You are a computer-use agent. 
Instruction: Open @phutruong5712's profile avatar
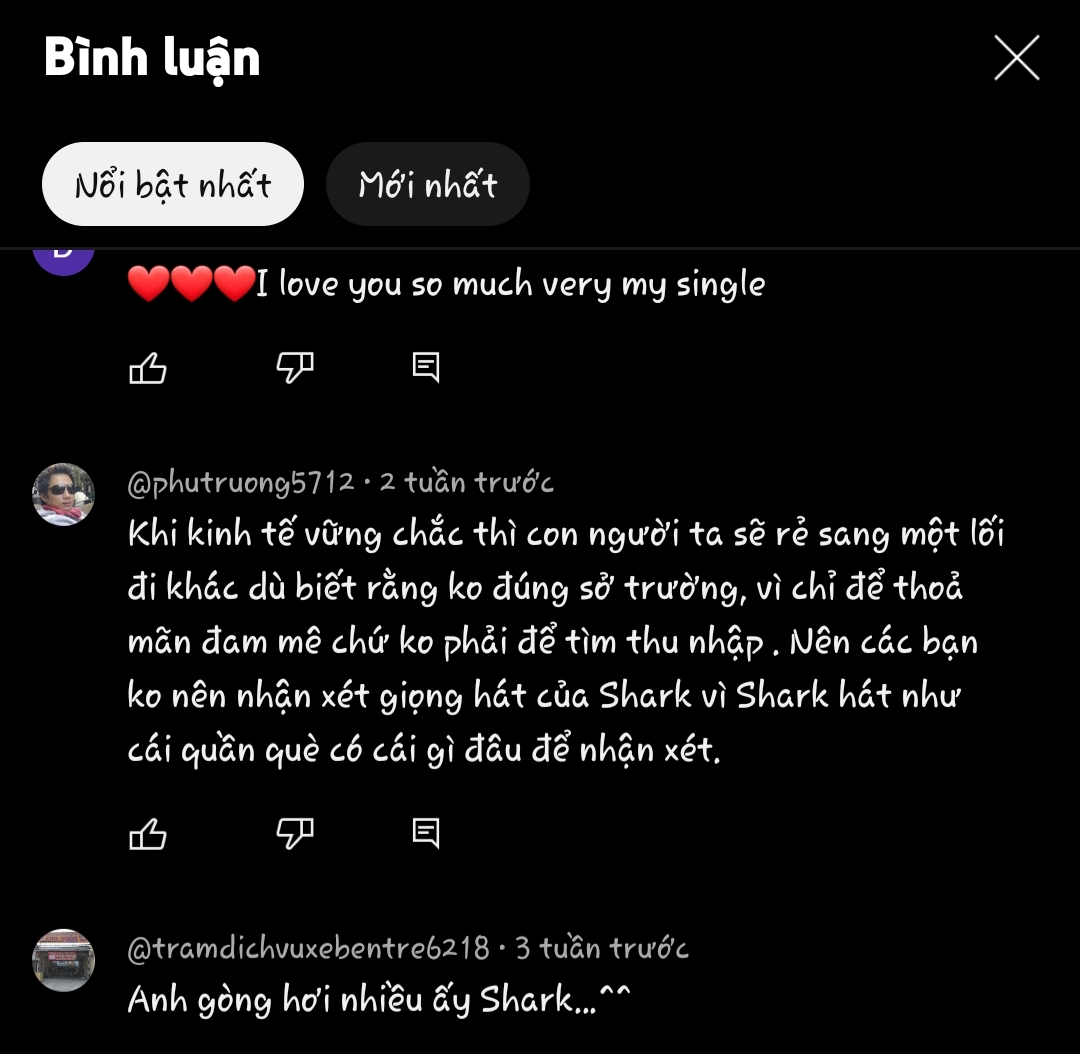[63, 494]
